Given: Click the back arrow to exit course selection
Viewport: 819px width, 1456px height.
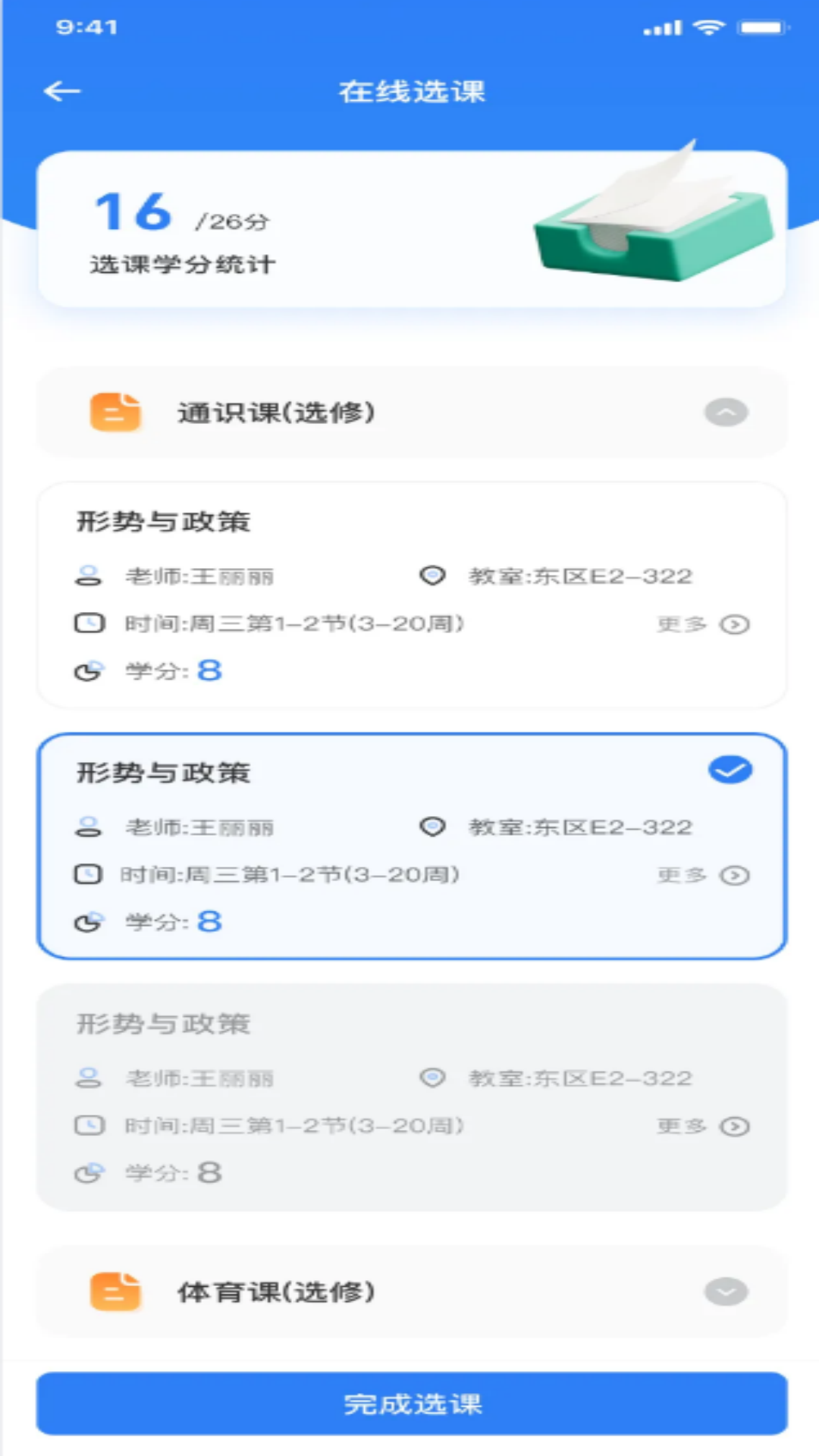Looking at the screenshot, I should [61, 90].
